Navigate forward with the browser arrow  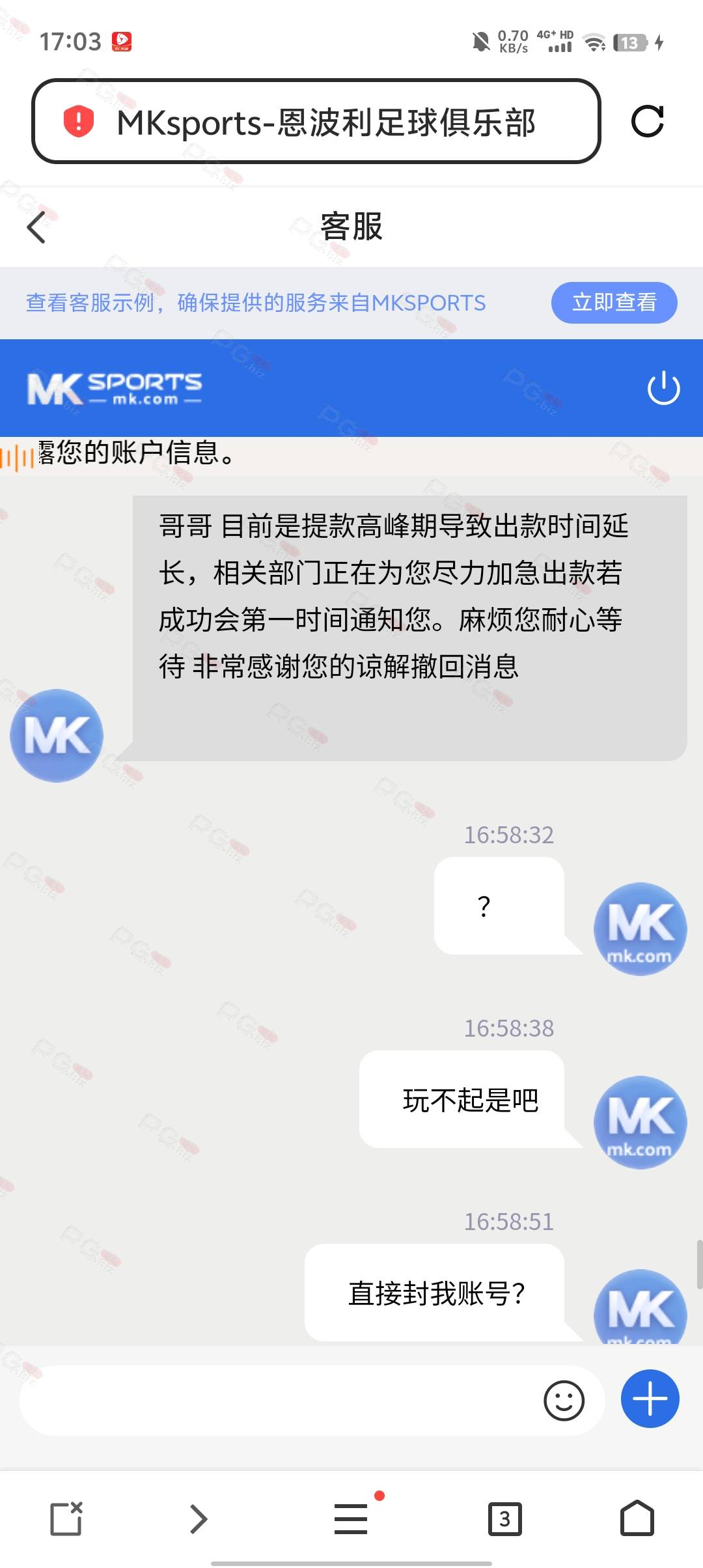(199, 1519)
